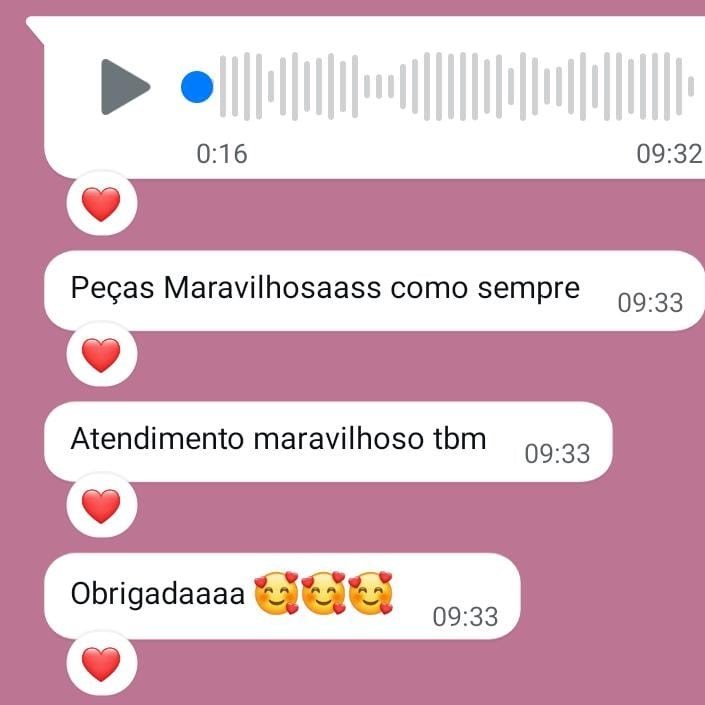Play the 0:16 voice message
This screenshot has width=705, height=705.
(123, 87)
